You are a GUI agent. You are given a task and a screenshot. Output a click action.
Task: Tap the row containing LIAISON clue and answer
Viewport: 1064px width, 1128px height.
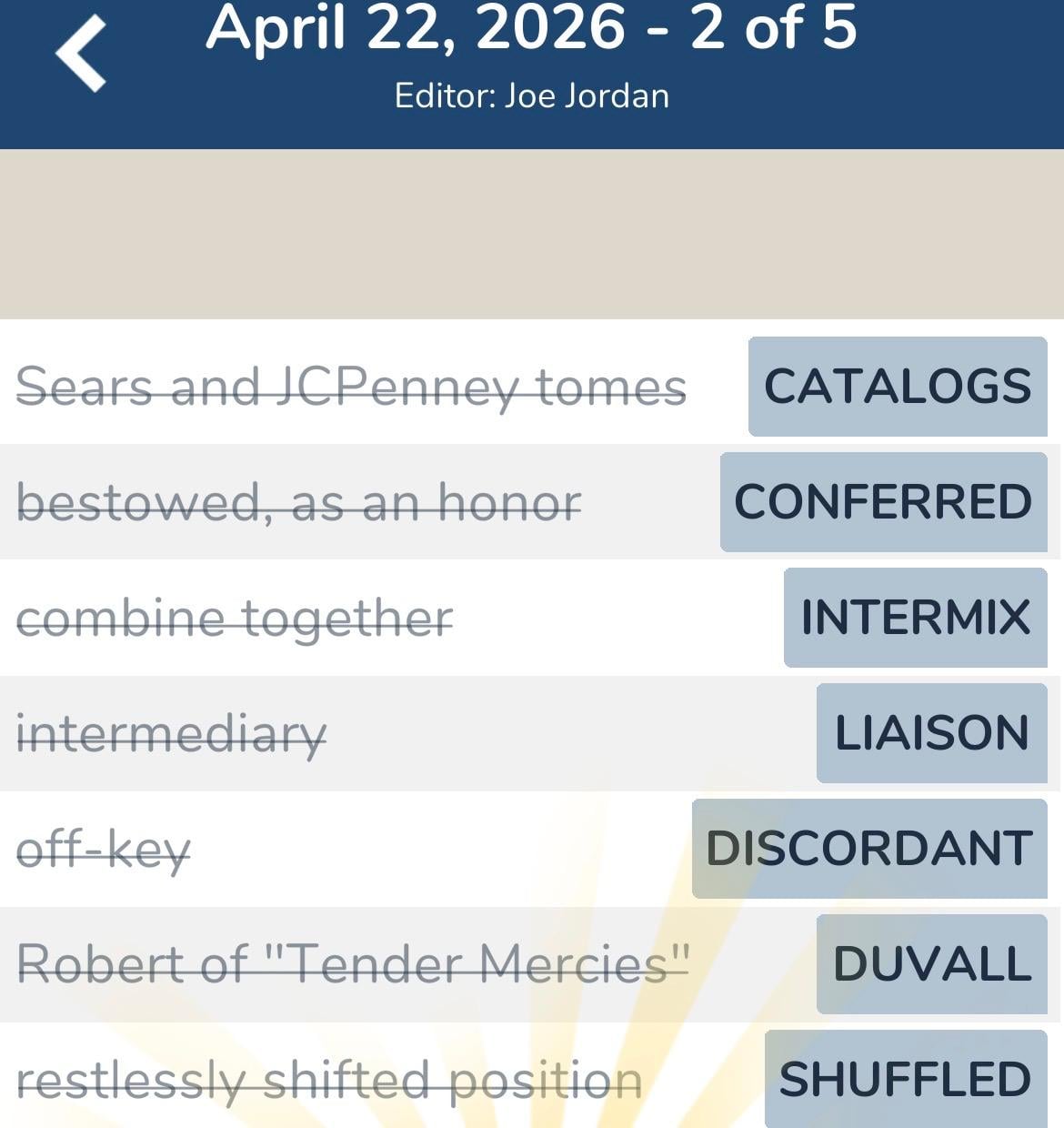click(532, 733)
